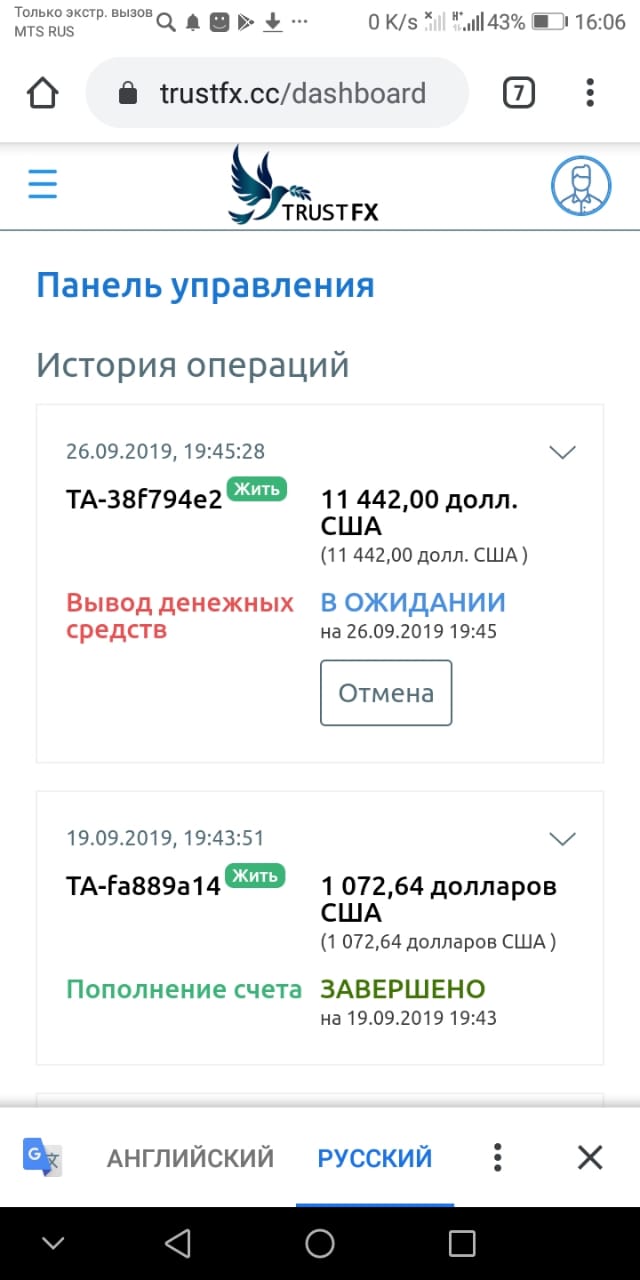Open the tab switcher showing 7 tabs
The height and width of the screenshot is (1280, 640).
[518, 94]
